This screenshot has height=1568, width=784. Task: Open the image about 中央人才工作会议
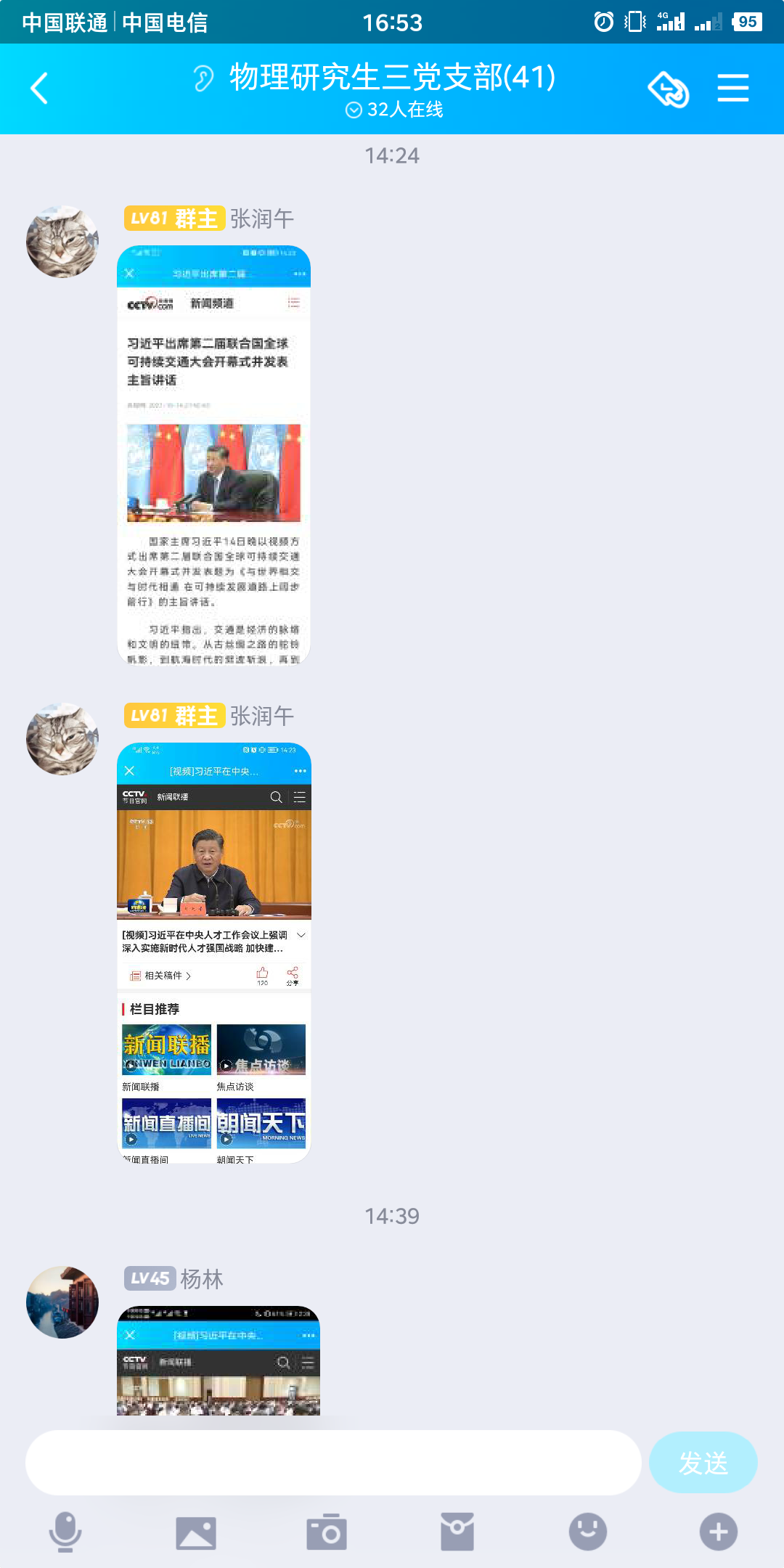pyautogui.click(x=213, y=952)
